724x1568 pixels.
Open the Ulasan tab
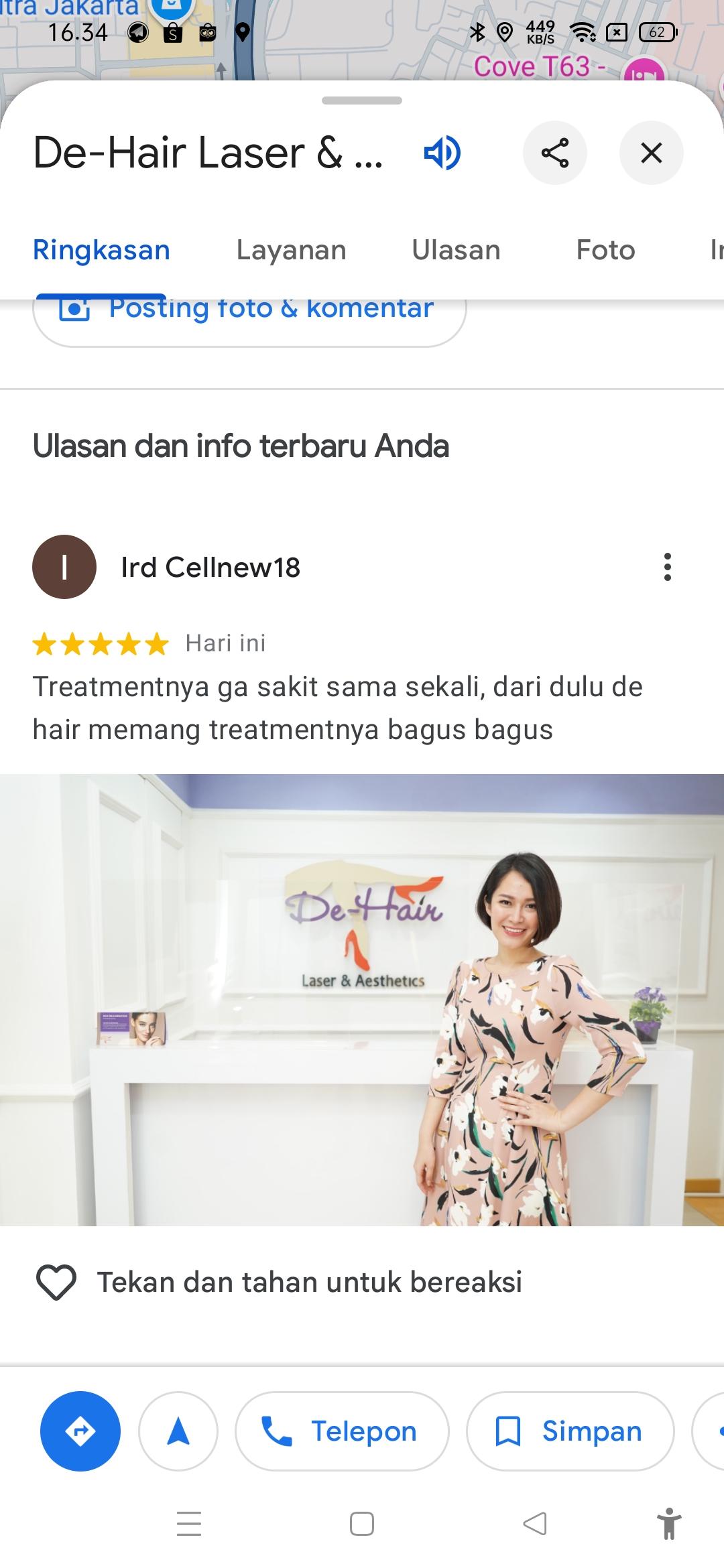[456, 250]
